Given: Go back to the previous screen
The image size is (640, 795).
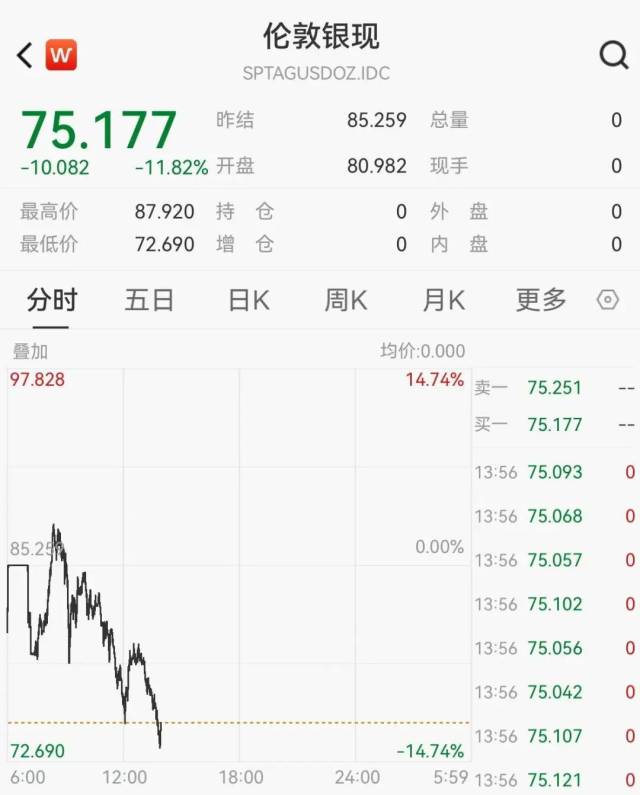Looking at the screenshot, I should (25, 55).
